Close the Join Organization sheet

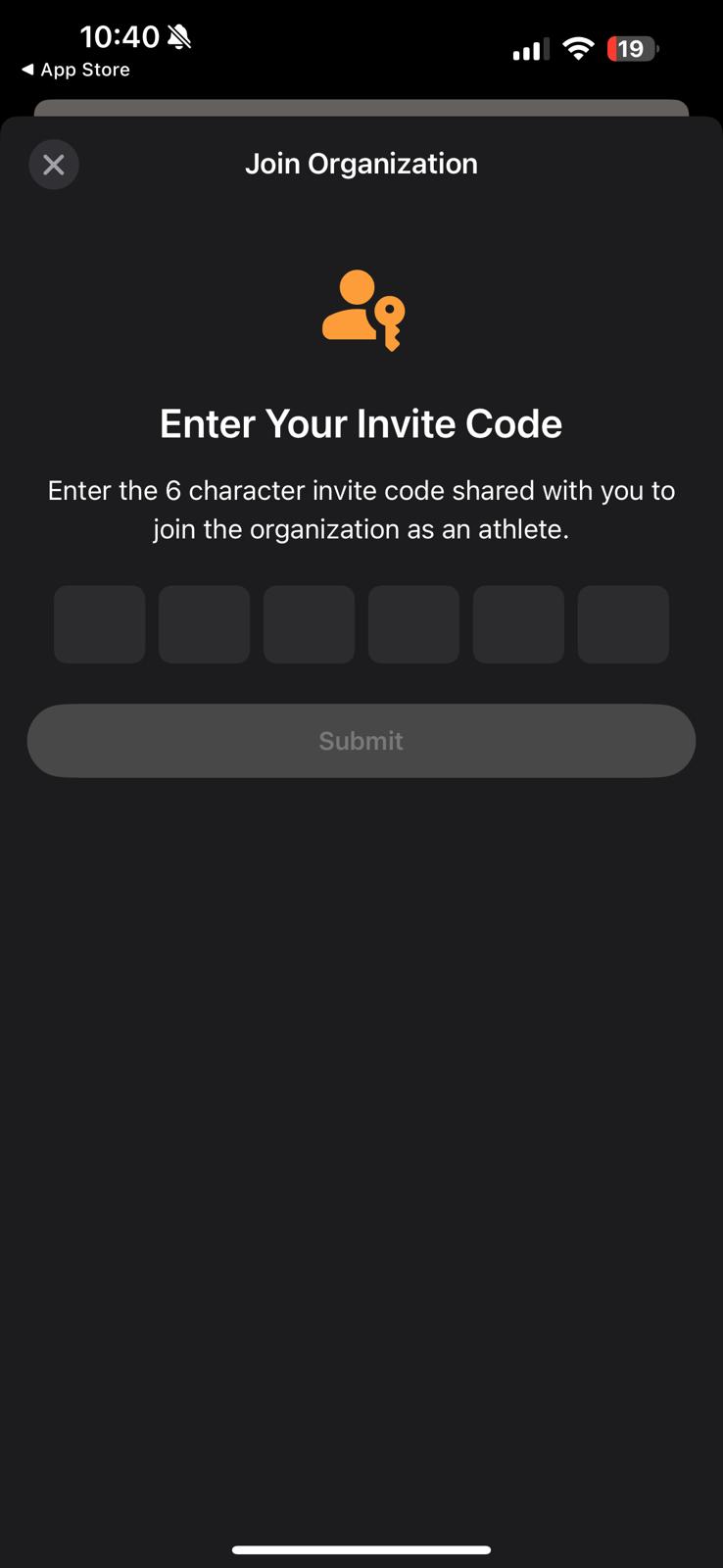tap(54, 165)
